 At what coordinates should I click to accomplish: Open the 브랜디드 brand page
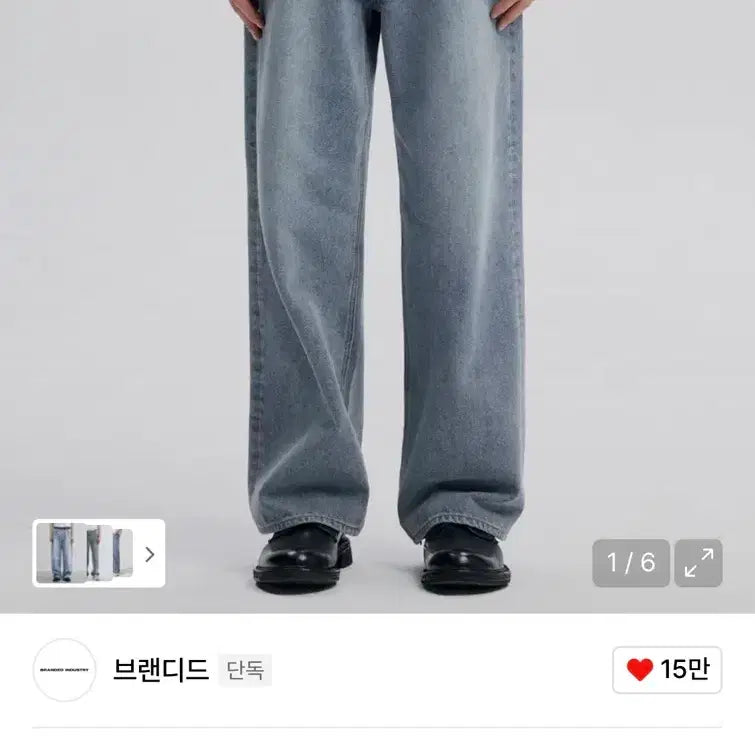(161, 669)
